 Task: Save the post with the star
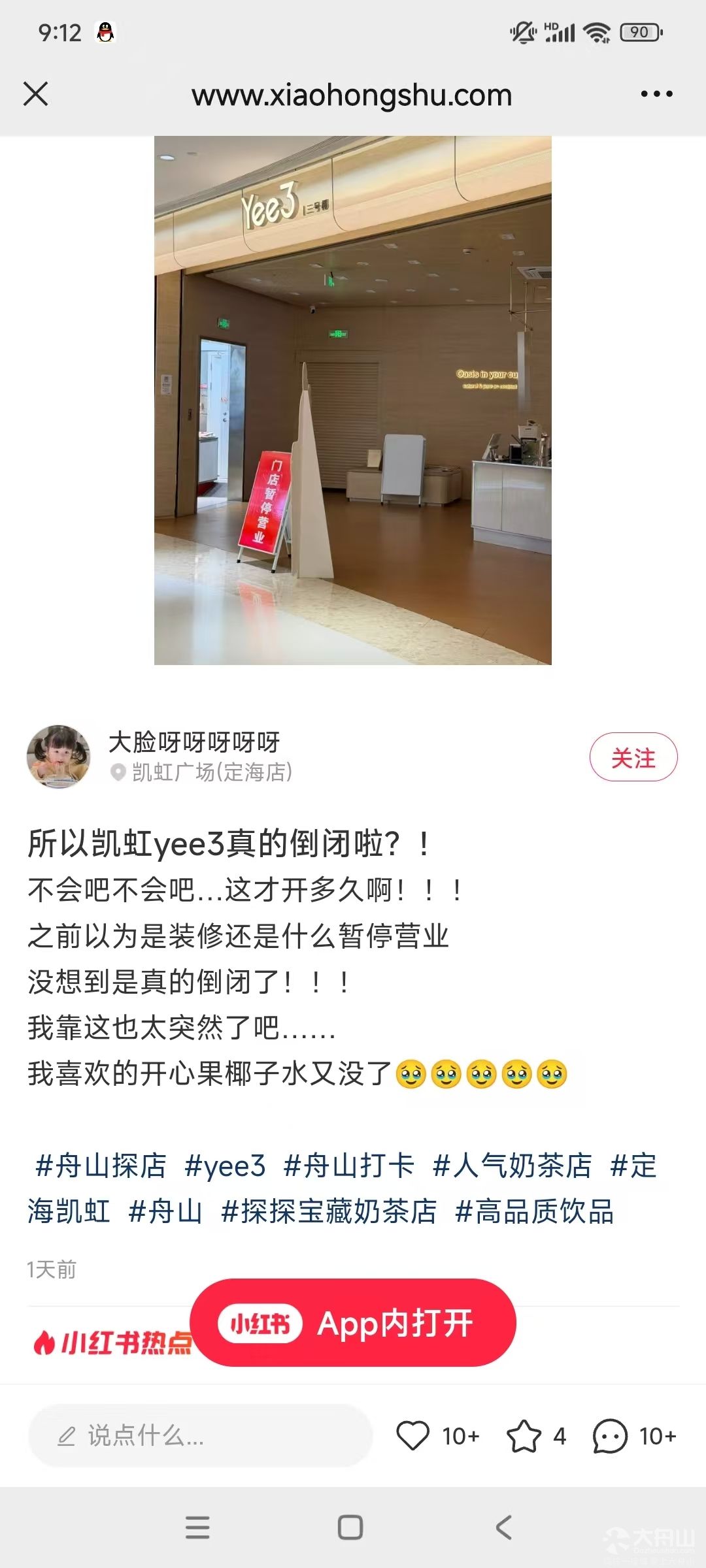[524, 1436]
